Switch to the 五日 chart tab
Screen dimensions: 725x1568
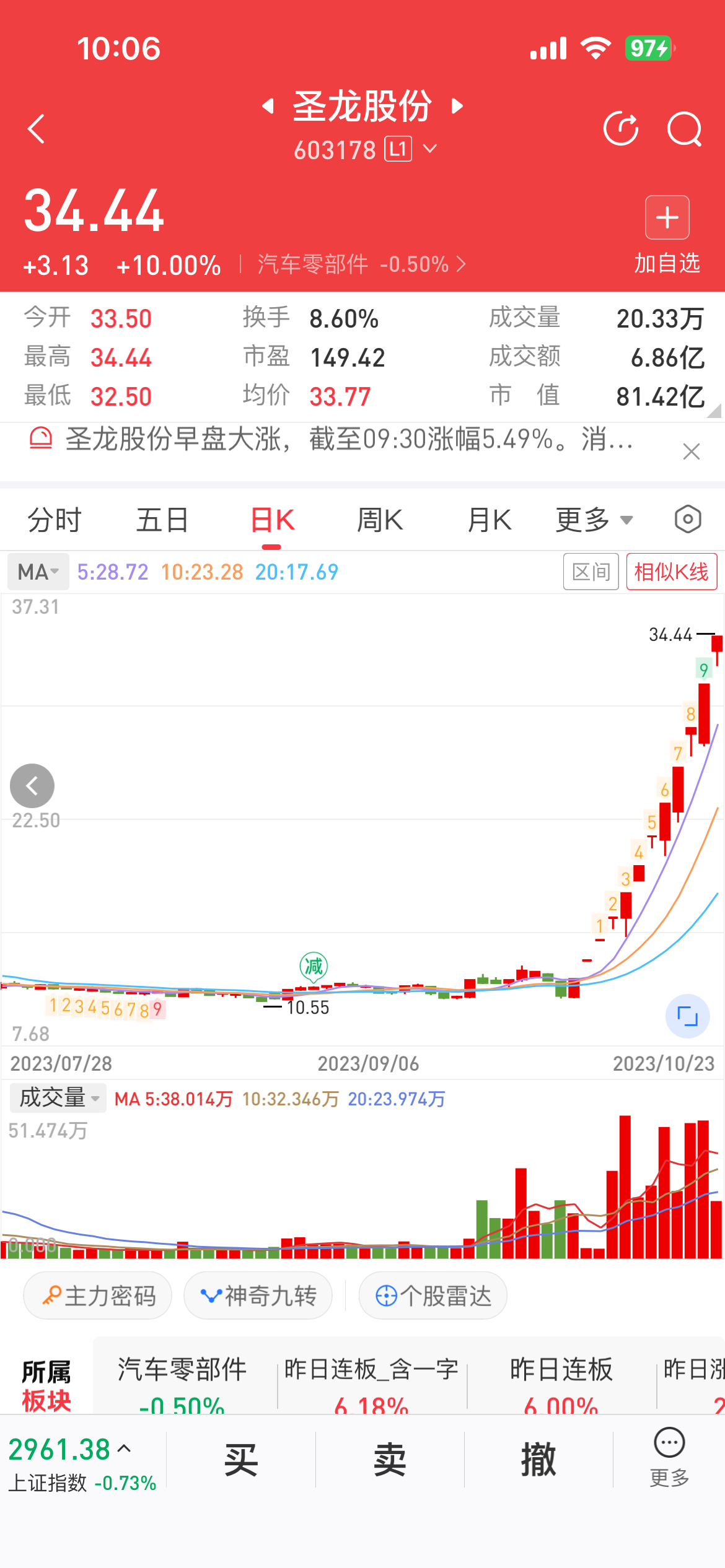pyautogui.click(x=162, y=520)
